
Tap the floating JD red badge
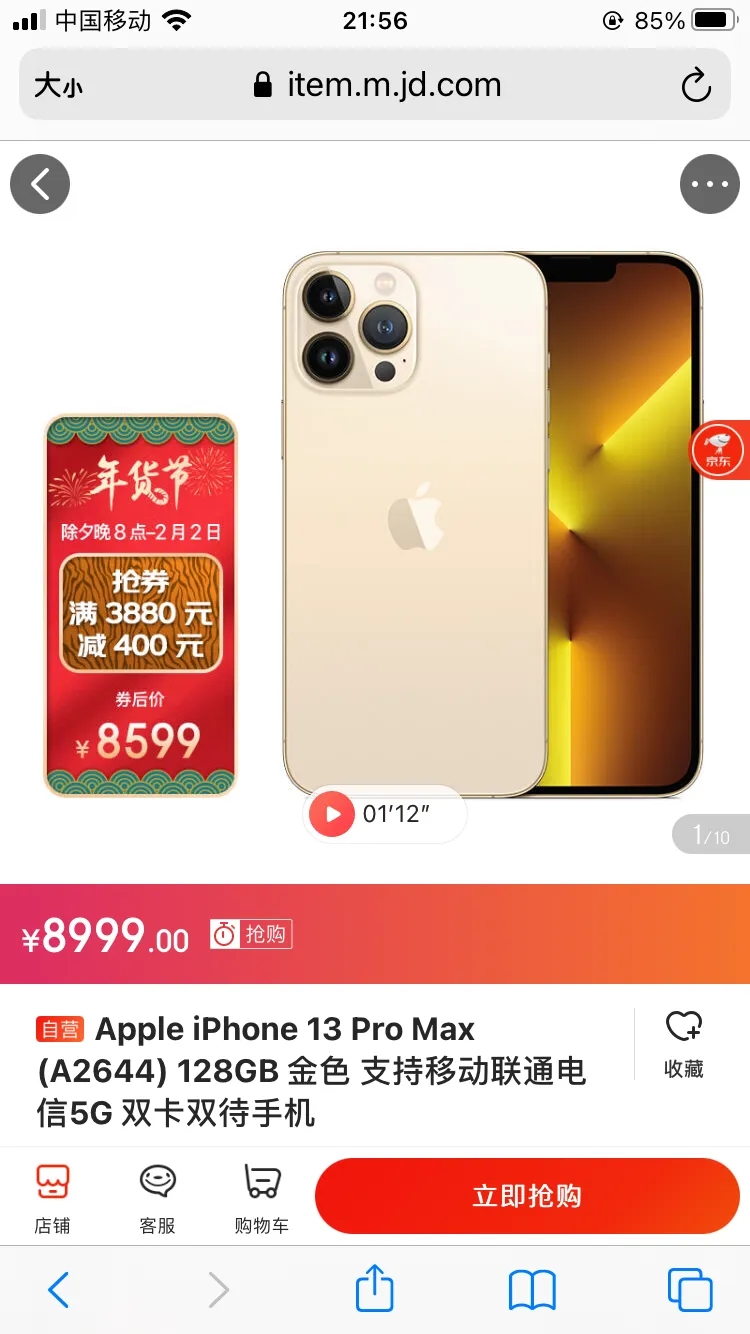tap(720, 450)
